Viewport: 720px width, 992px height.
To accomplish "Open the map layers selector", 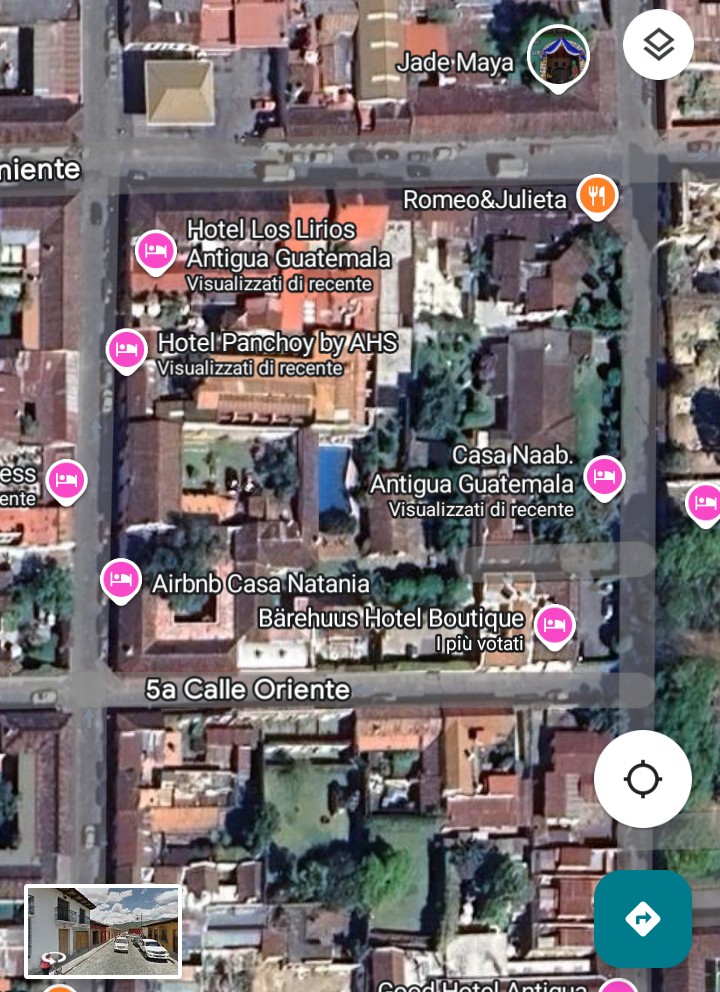I will (x=658, y=45).
